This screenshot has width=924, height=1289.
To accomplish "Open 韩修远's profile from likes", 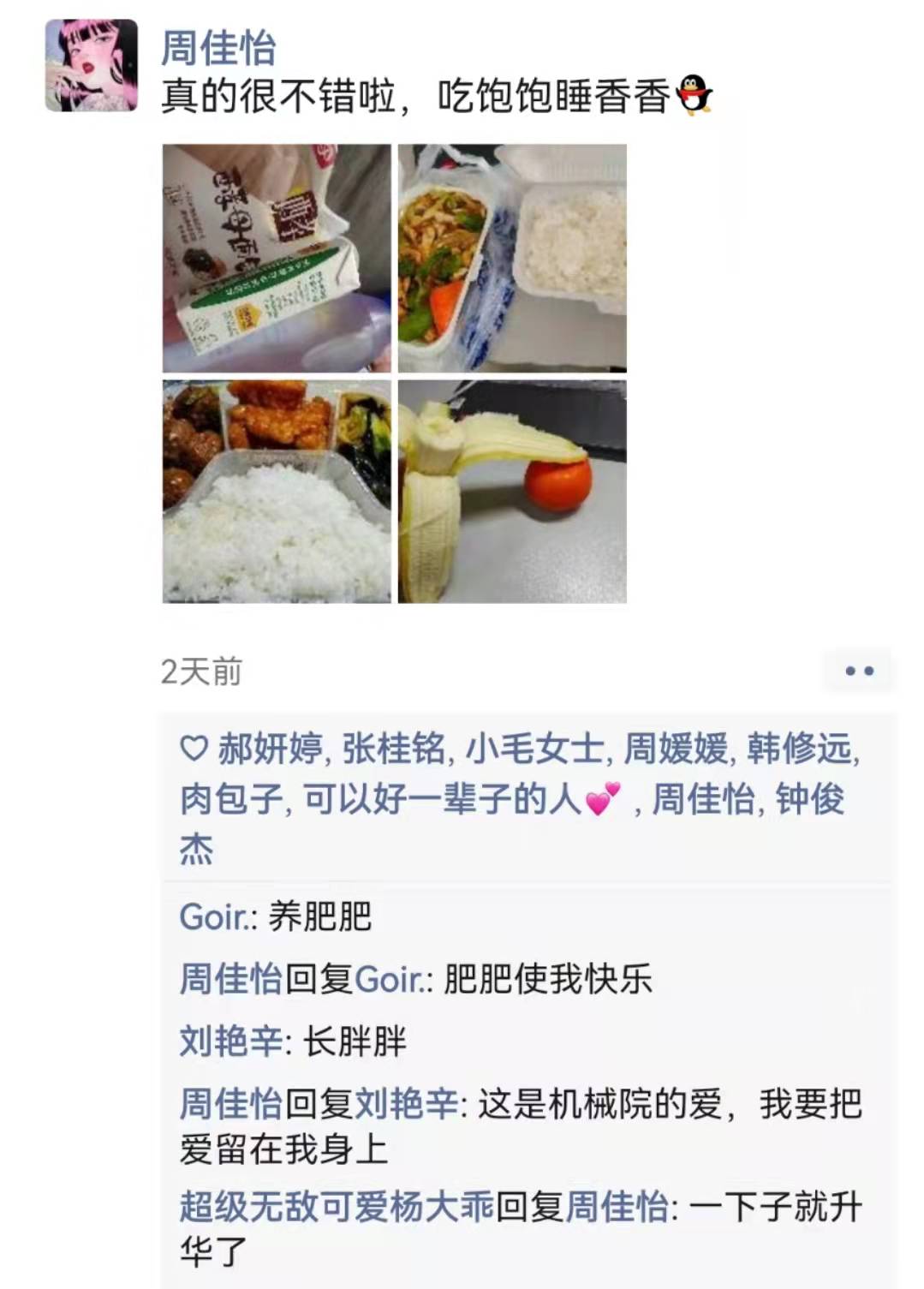I will (799, 749).
